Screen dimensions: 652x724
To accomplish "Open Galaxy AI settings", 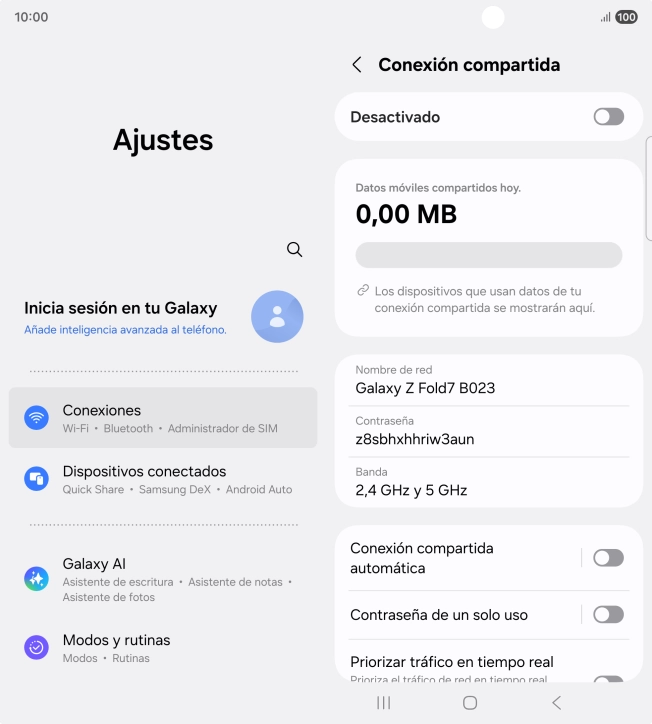I will 163,579.
